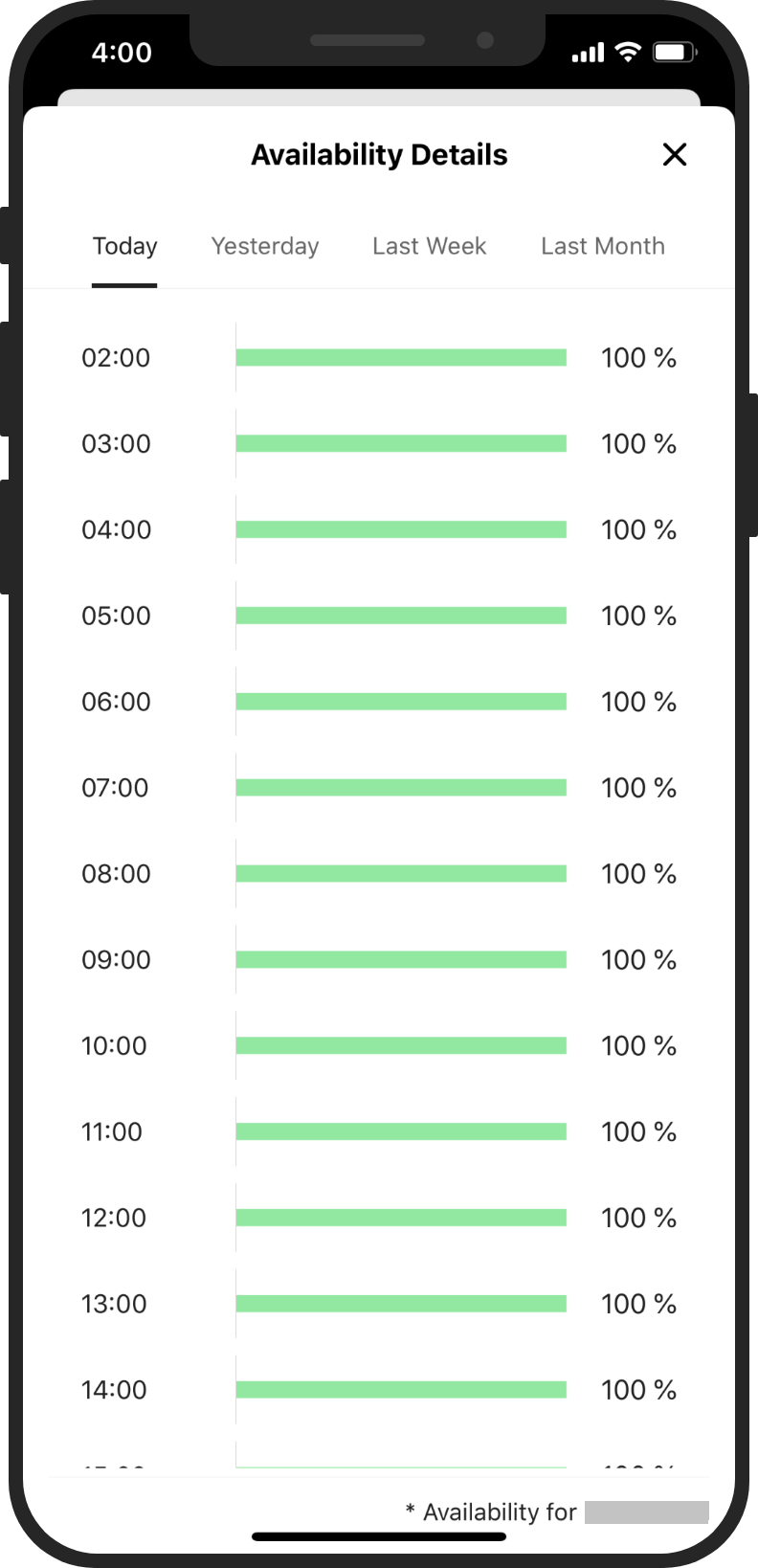Close the Availability Details sheet

point(675,154)
